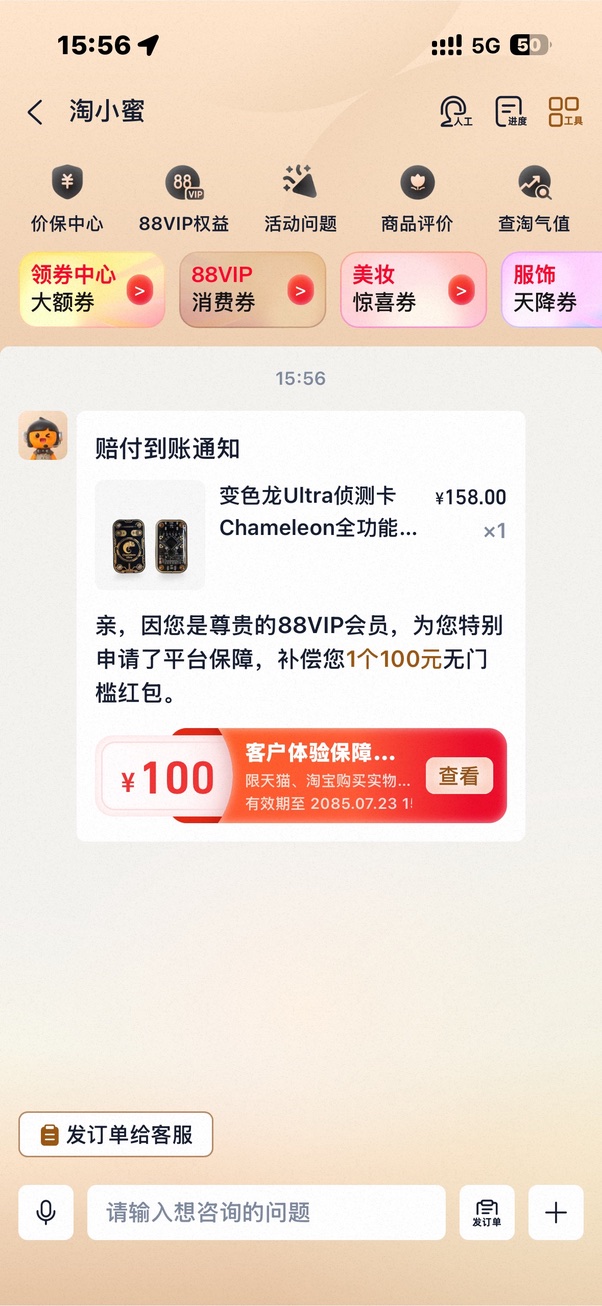This screenshot has width=602, height=1306.
Task: Open 88VIP权益 shortcut
Action: pyautogui.click(x=184, y=199)
